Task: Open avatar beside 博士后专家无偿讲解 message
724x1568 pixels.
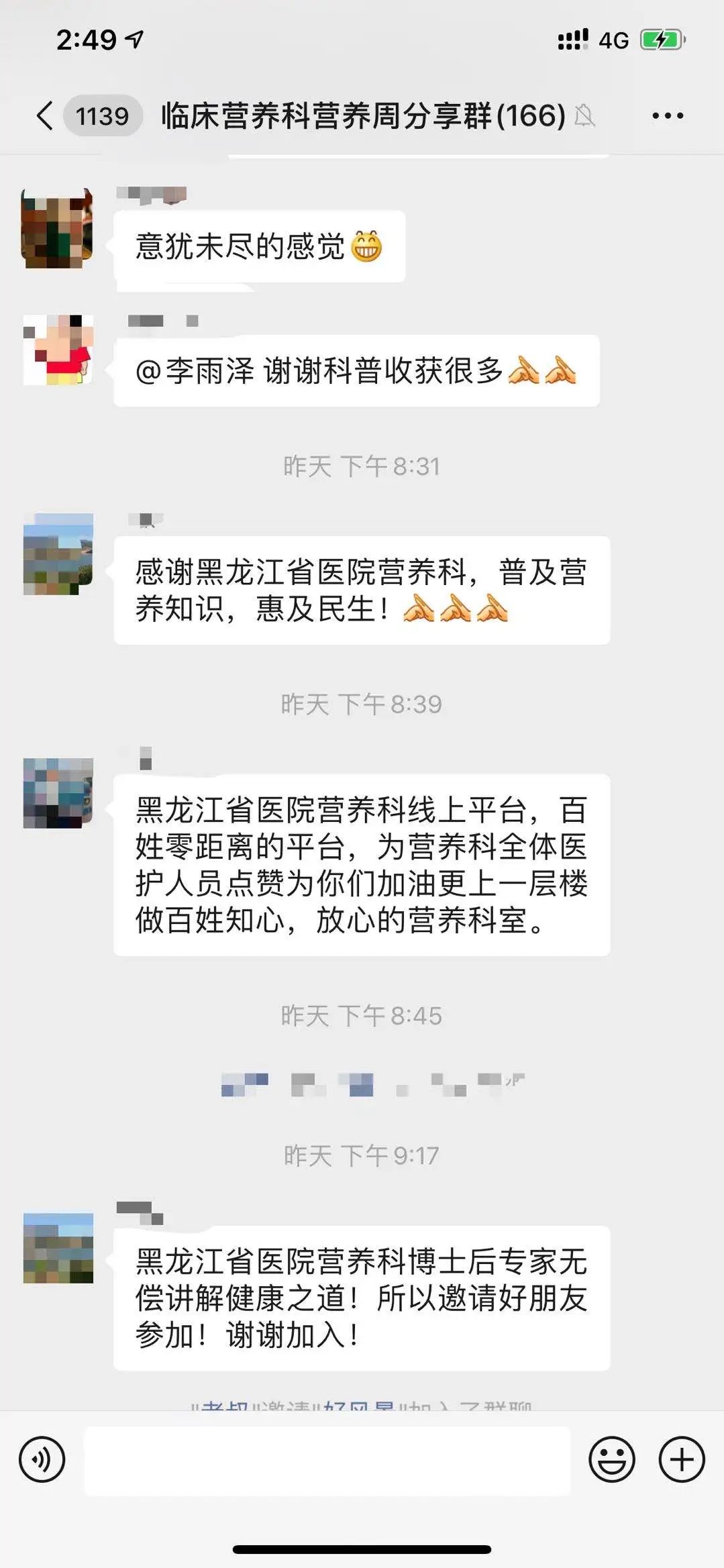Action: [x=58, y=1248]
